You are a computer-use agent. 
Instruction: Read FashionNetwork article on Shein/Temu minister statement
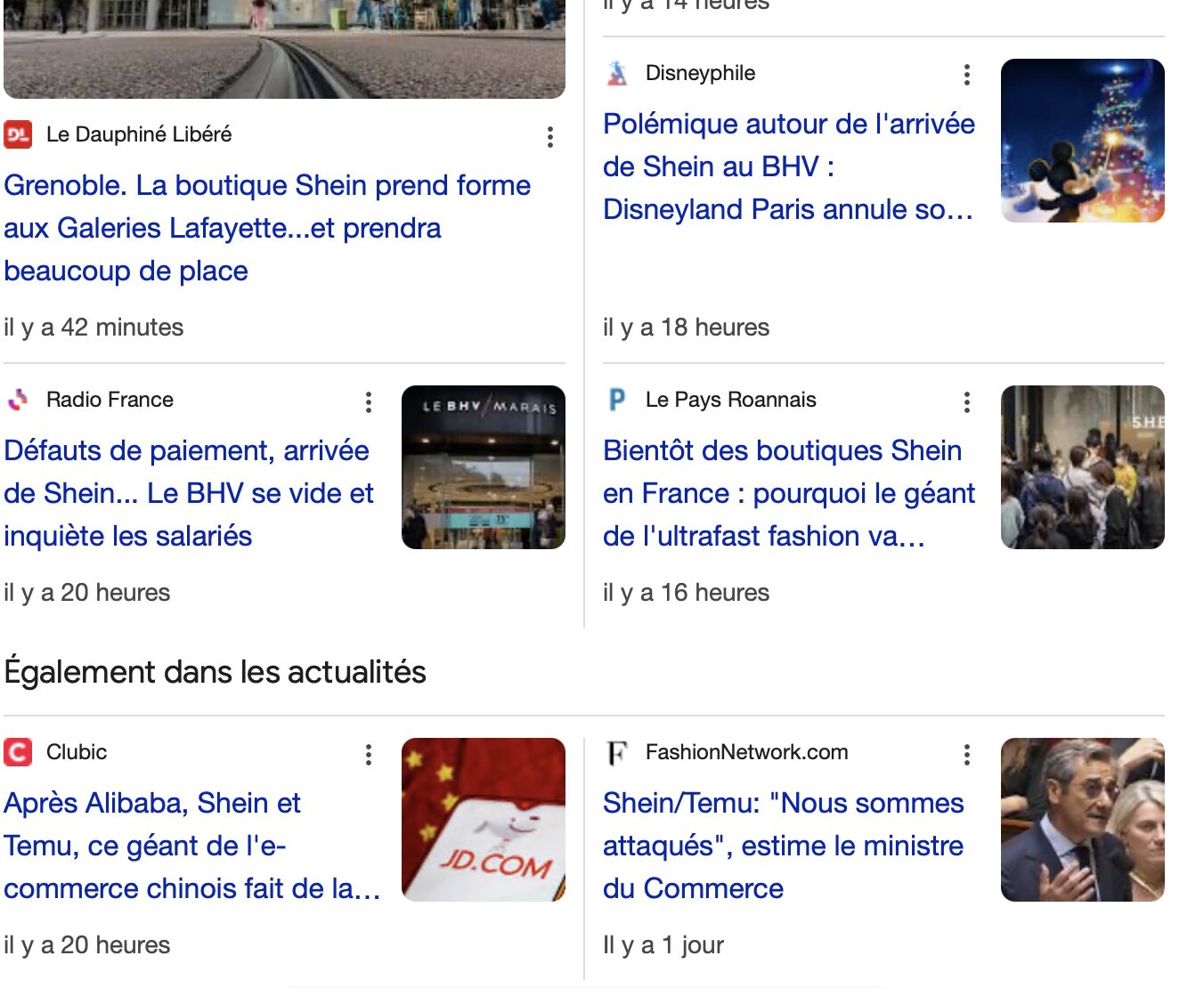783,846
